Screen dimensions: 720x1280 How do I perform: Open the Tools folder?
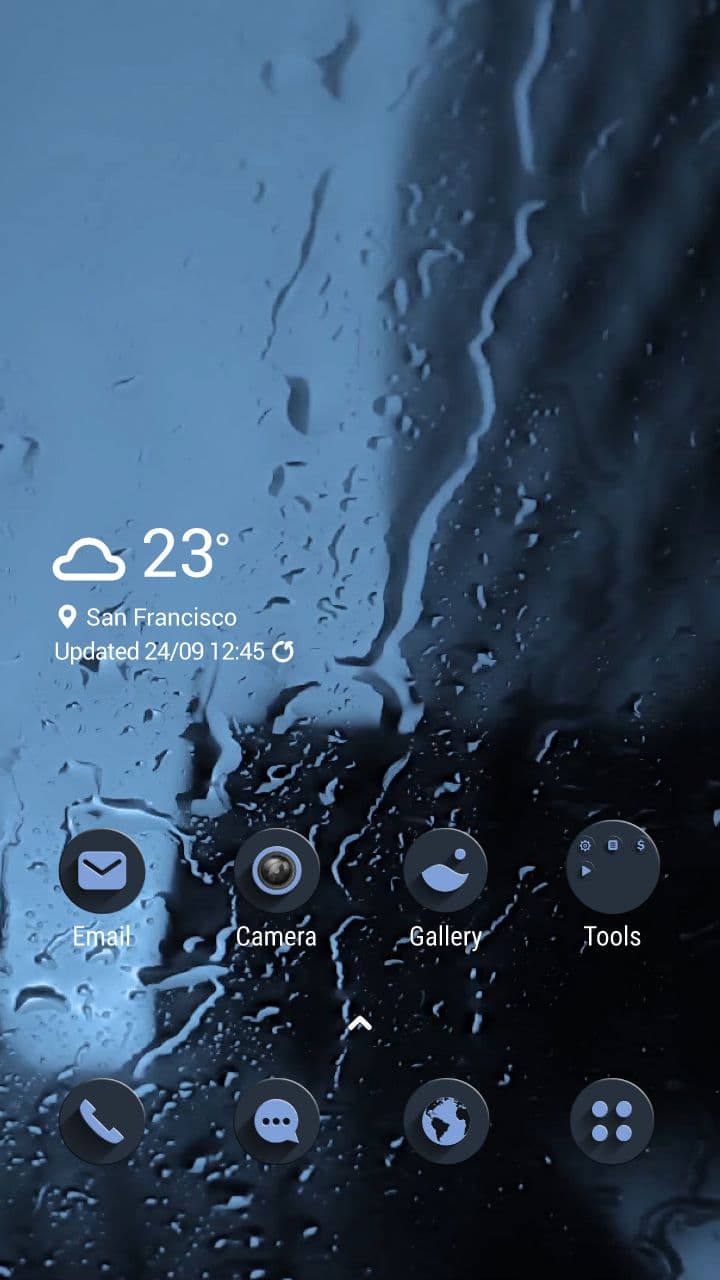612,868
